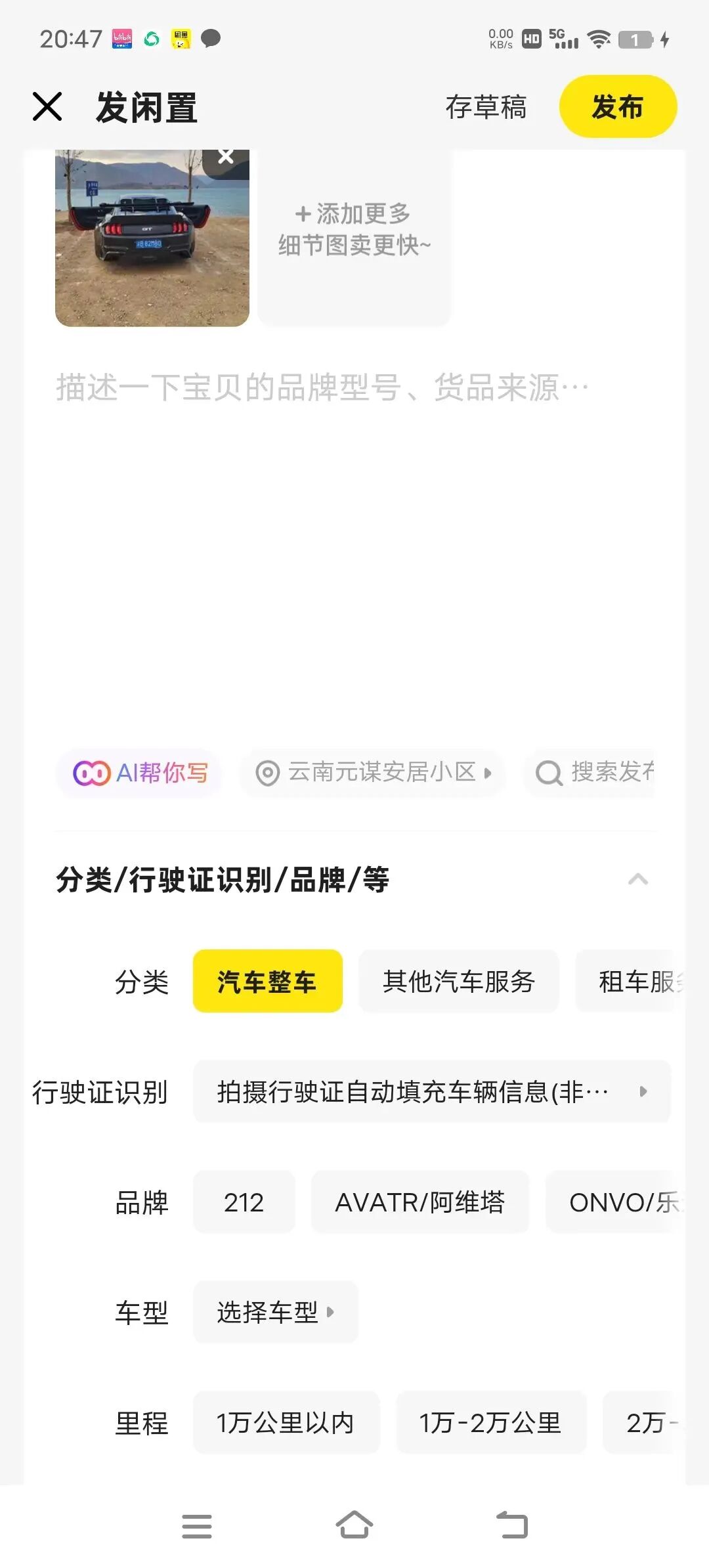Pick brand 212
709x1568 pixels.
click(244, 1202)
